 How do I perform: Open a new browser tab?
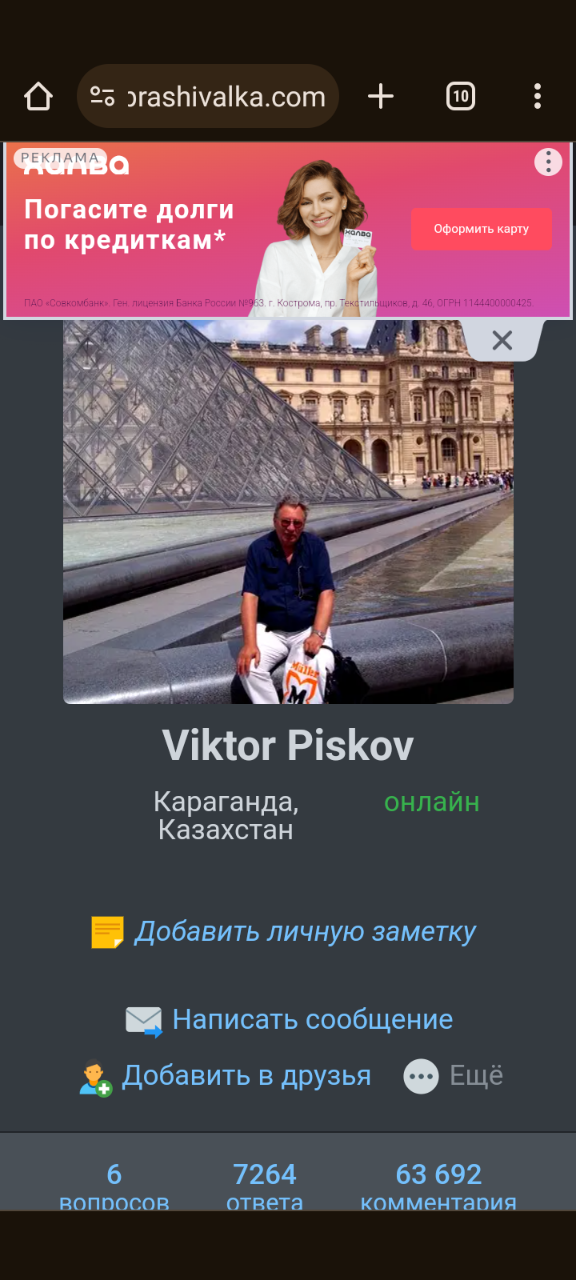(x=381, y=97)
